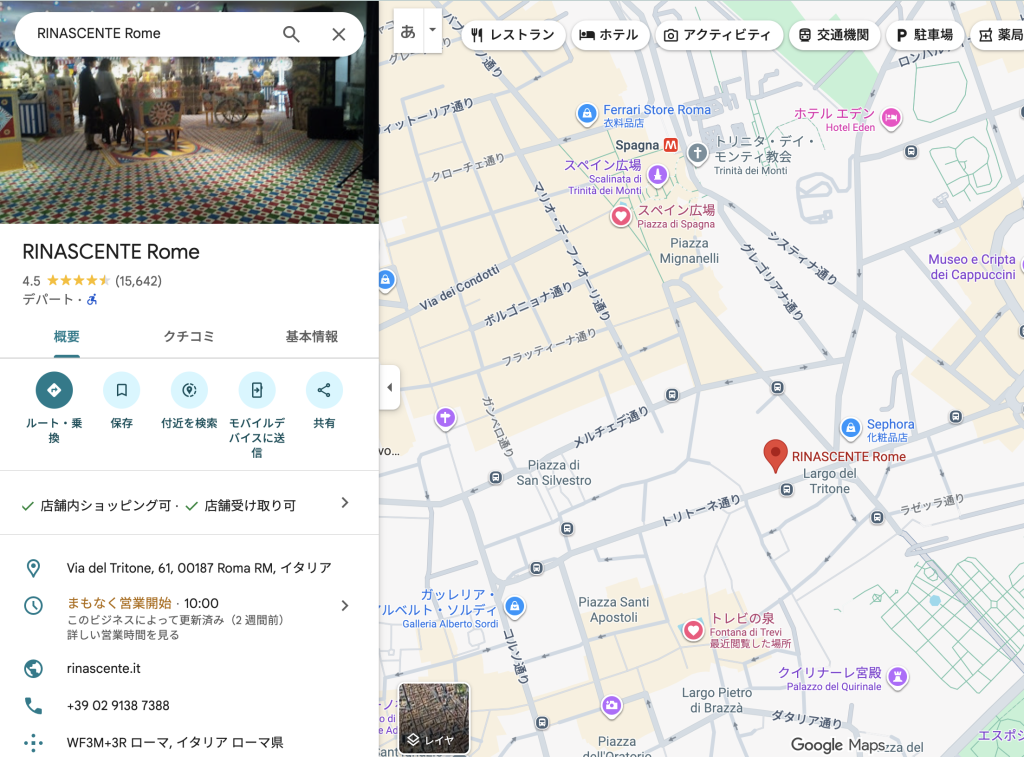This screenshot has width=1024, height=757.
Task: Clear the RINASCENTE Rome search
Action: [x=339, y=34]
